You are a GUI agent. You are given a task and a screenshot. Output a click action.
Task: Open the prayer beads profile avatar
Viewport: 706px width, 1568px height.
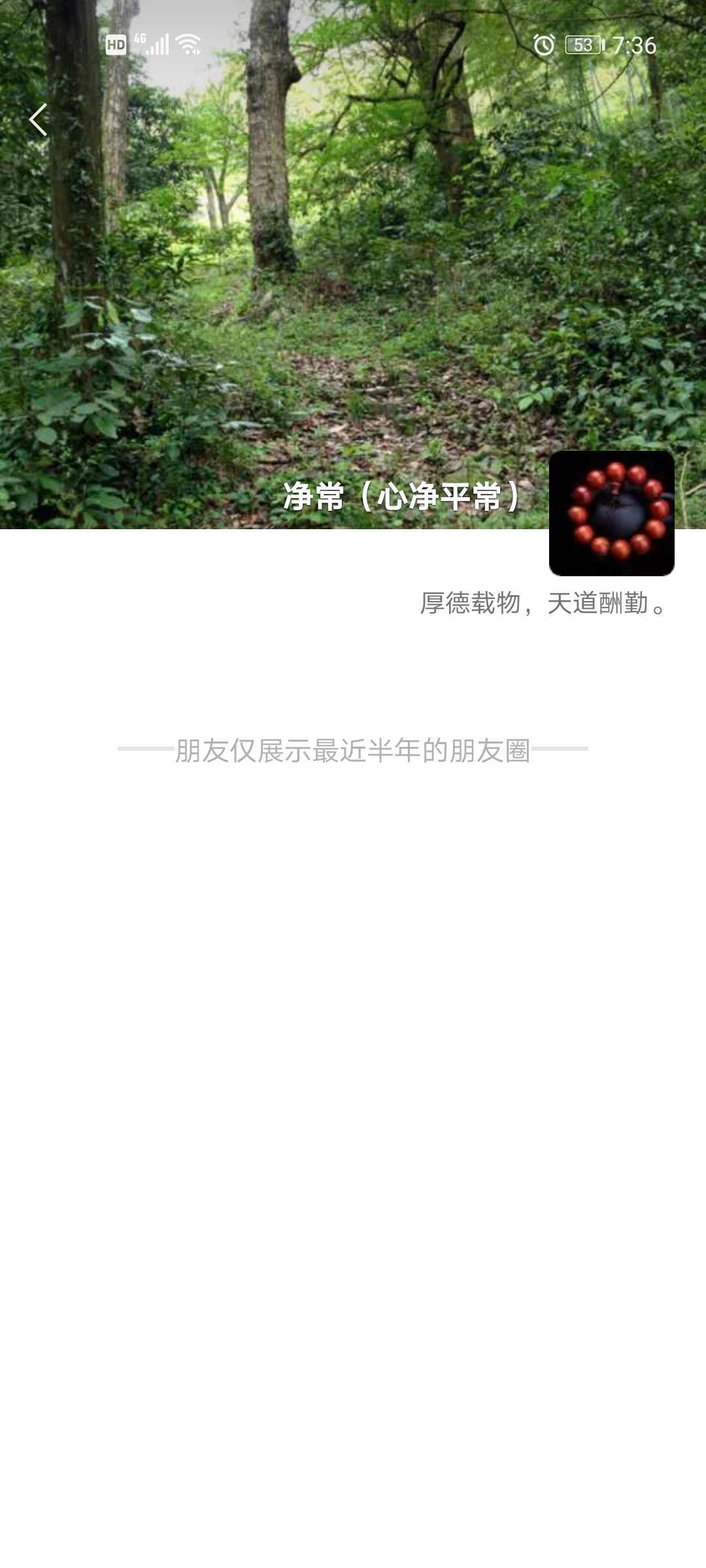(611, 514)
